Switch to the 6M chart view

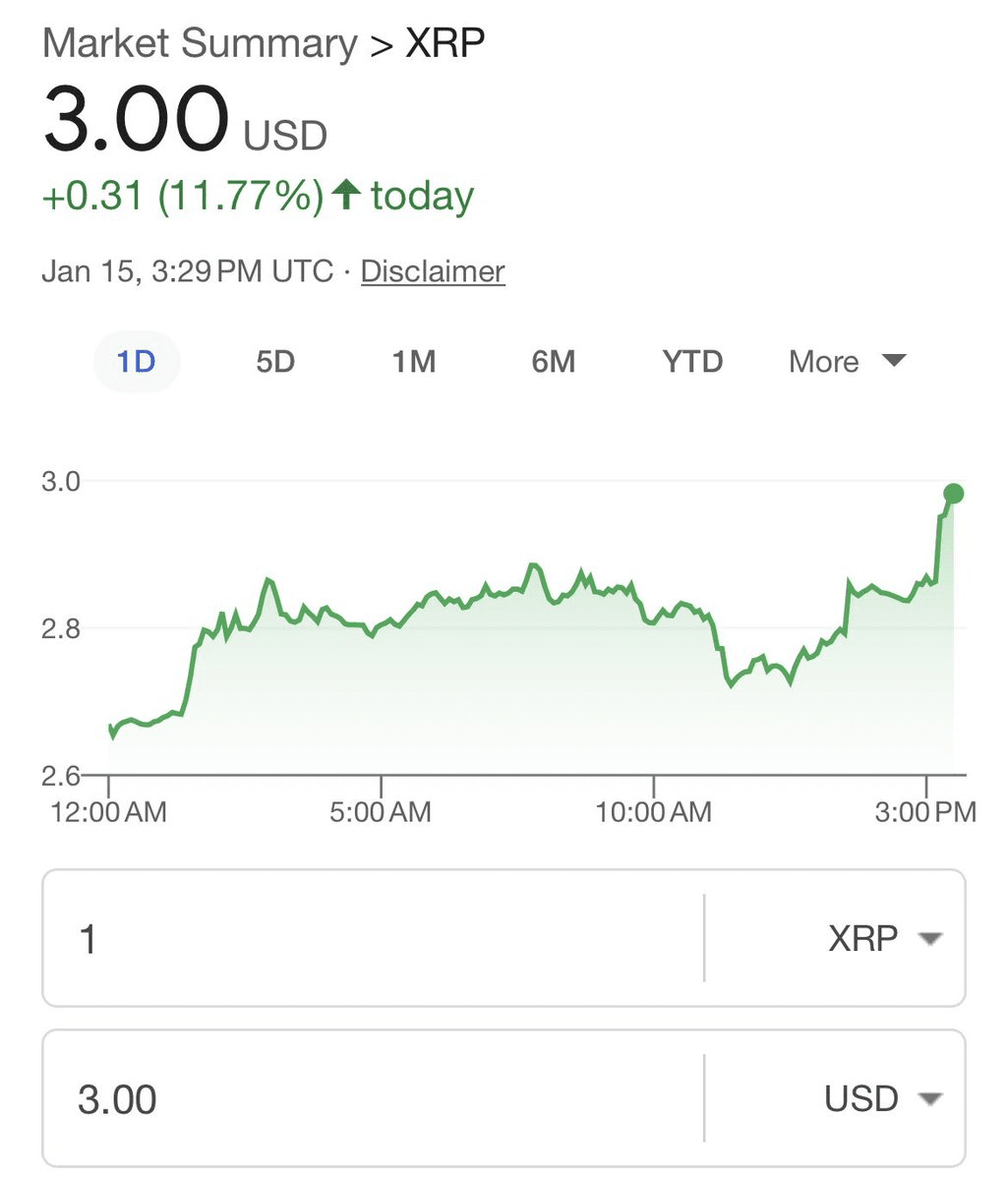pyautogui.click(x=553, y=362)
